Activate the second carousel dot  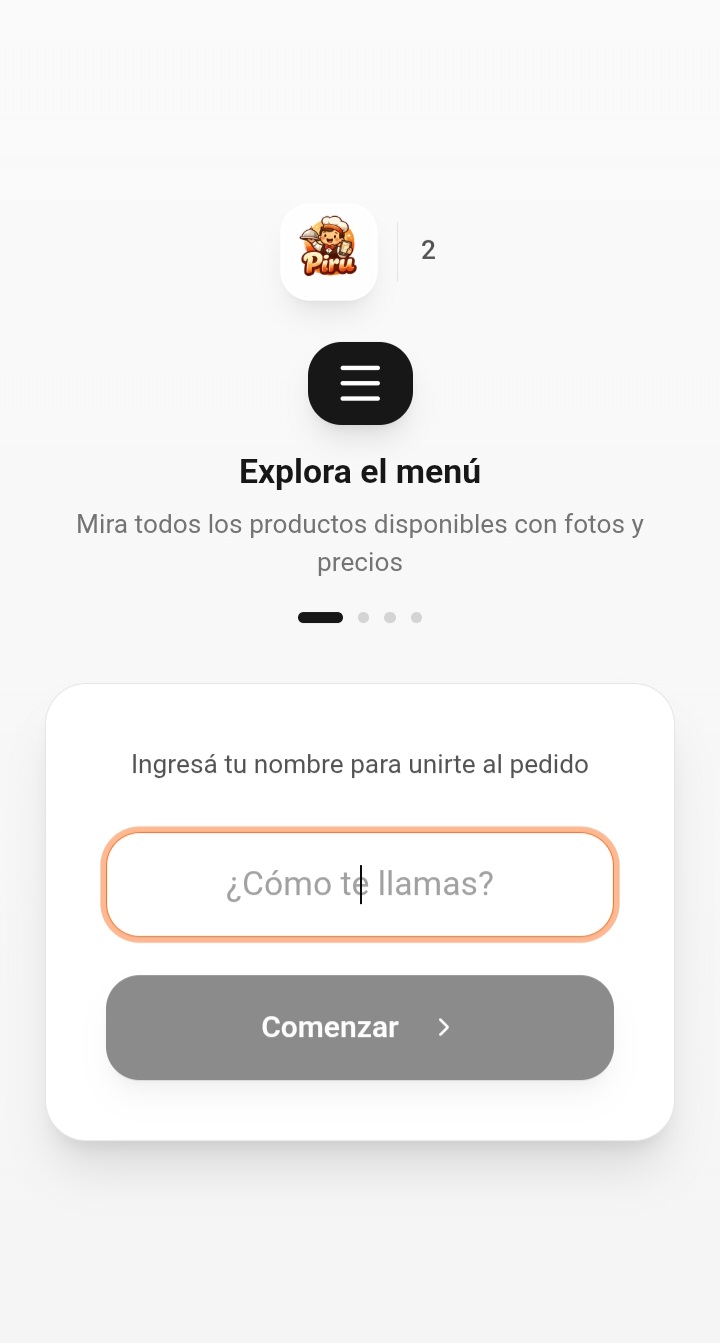click(x=363, y=617)
